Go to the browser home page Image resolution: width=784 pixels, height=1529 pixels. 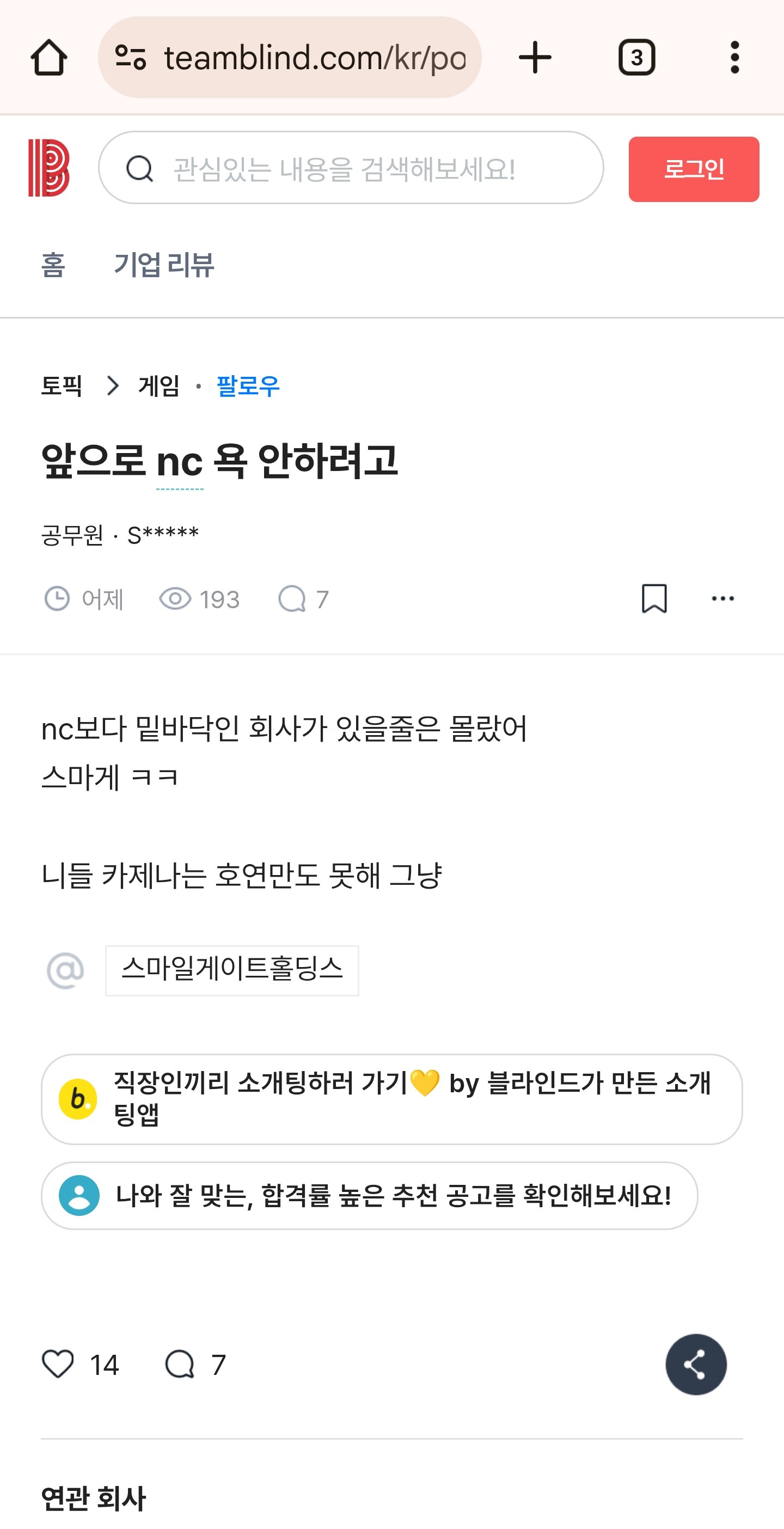(48, 58)
